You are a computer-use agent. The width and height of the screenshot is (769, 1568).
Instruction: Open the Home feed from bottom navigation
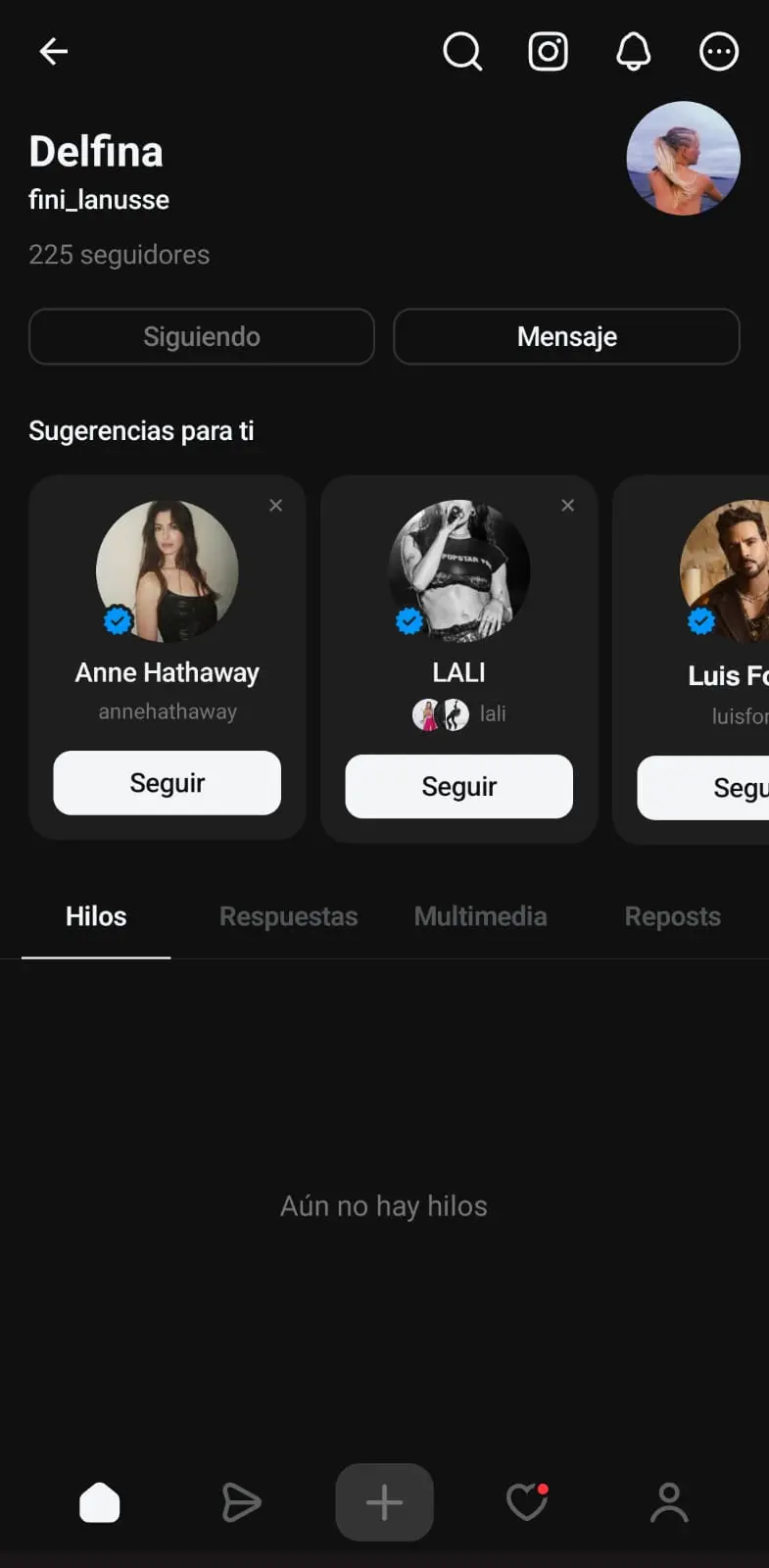point(99,1501)
